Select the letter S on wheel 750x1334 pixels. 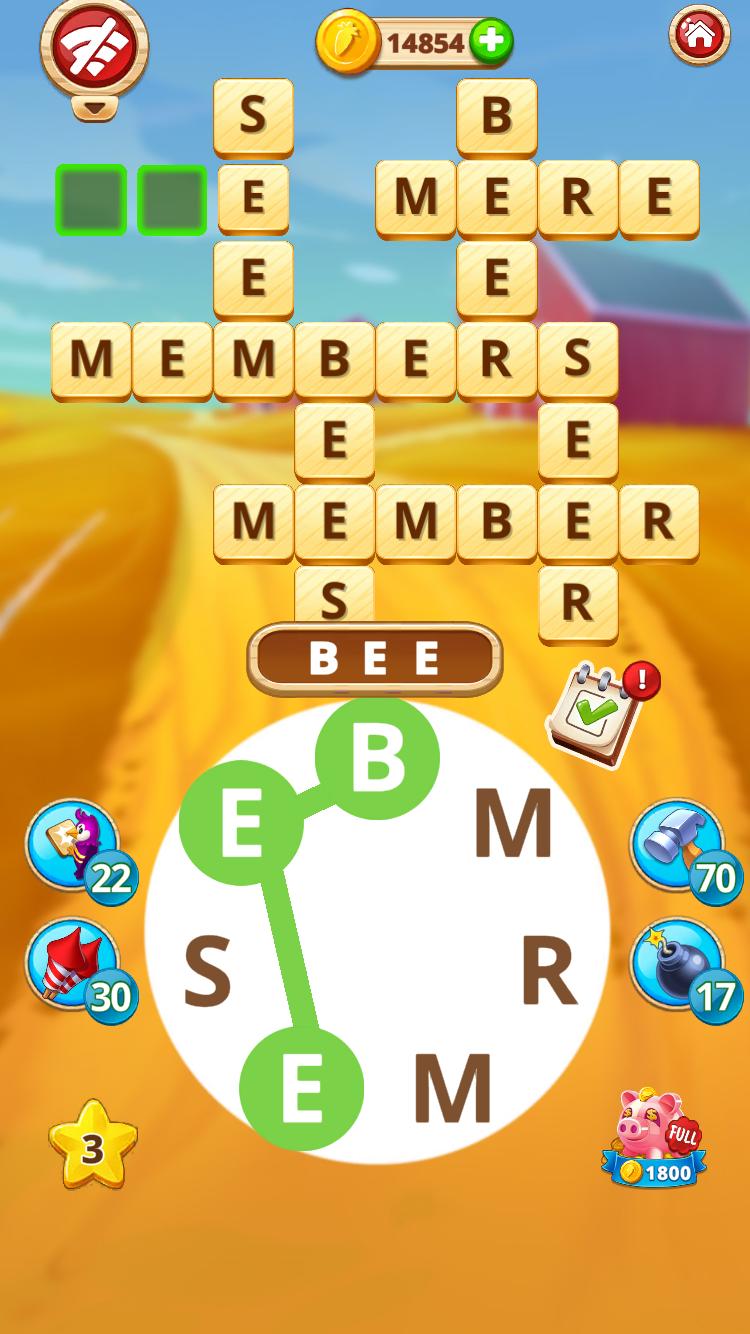point(208,973)
